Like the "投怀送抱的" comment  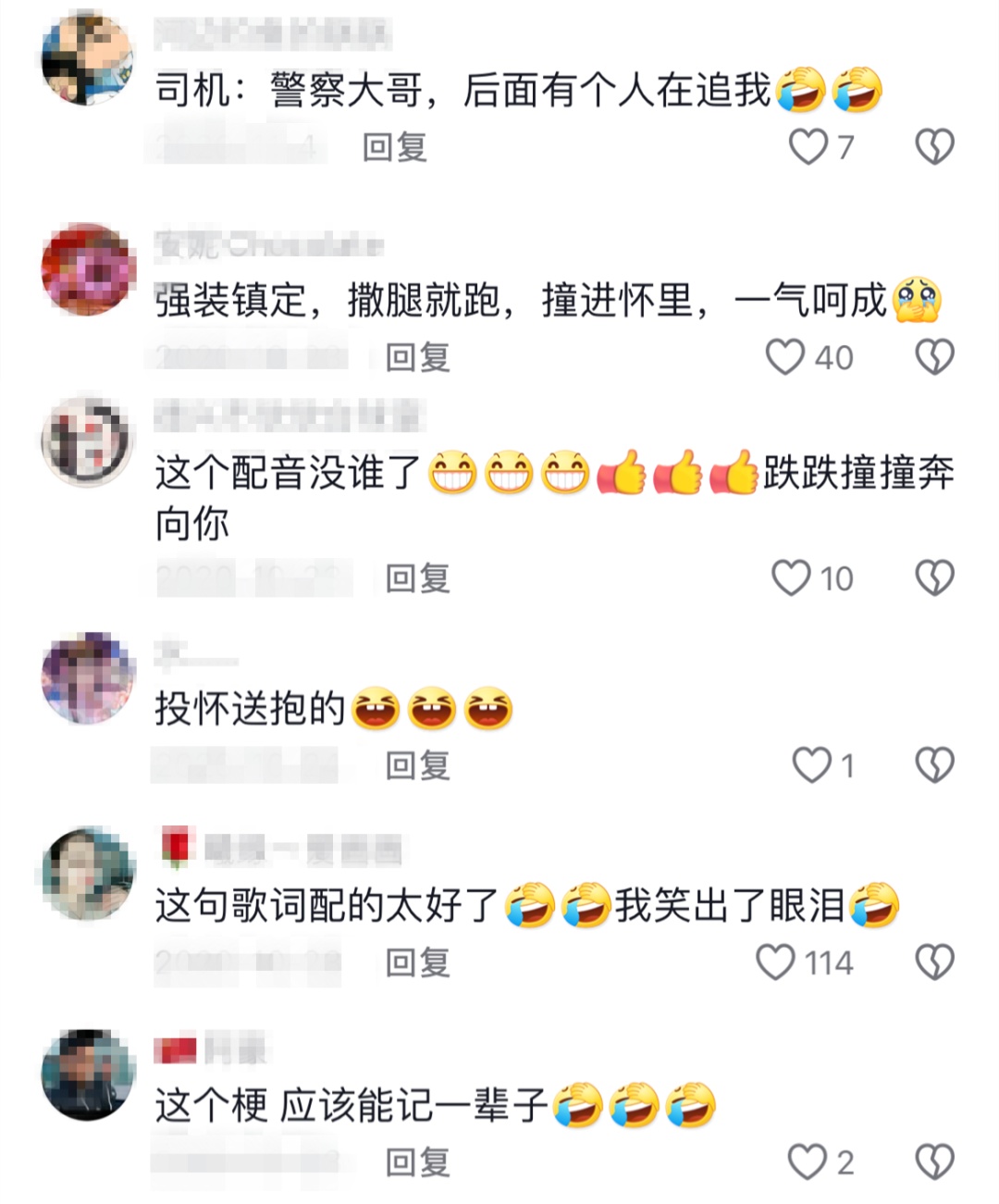click(805, 763)
